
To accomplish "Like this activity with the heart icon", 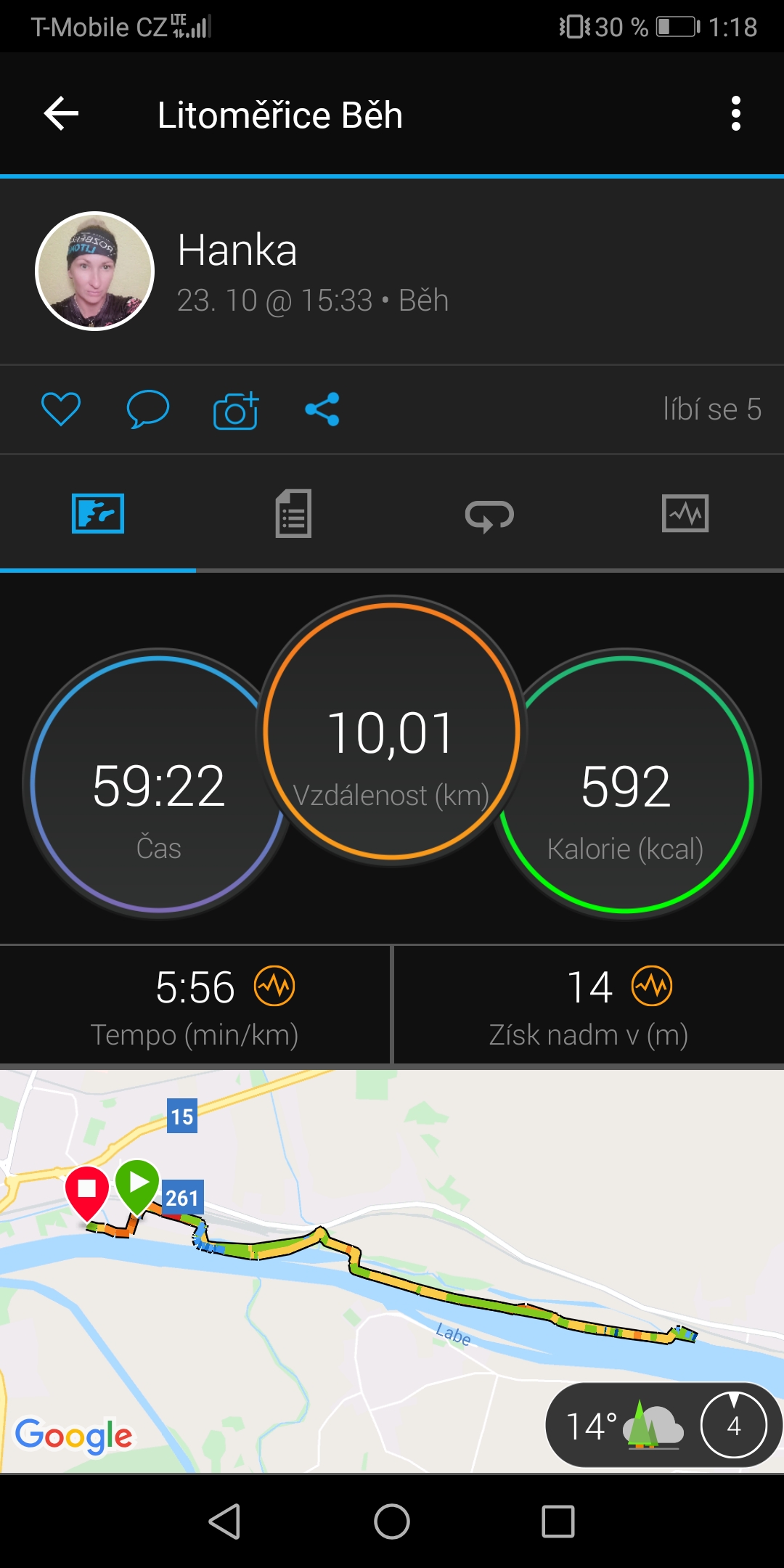I will (61, 409).
